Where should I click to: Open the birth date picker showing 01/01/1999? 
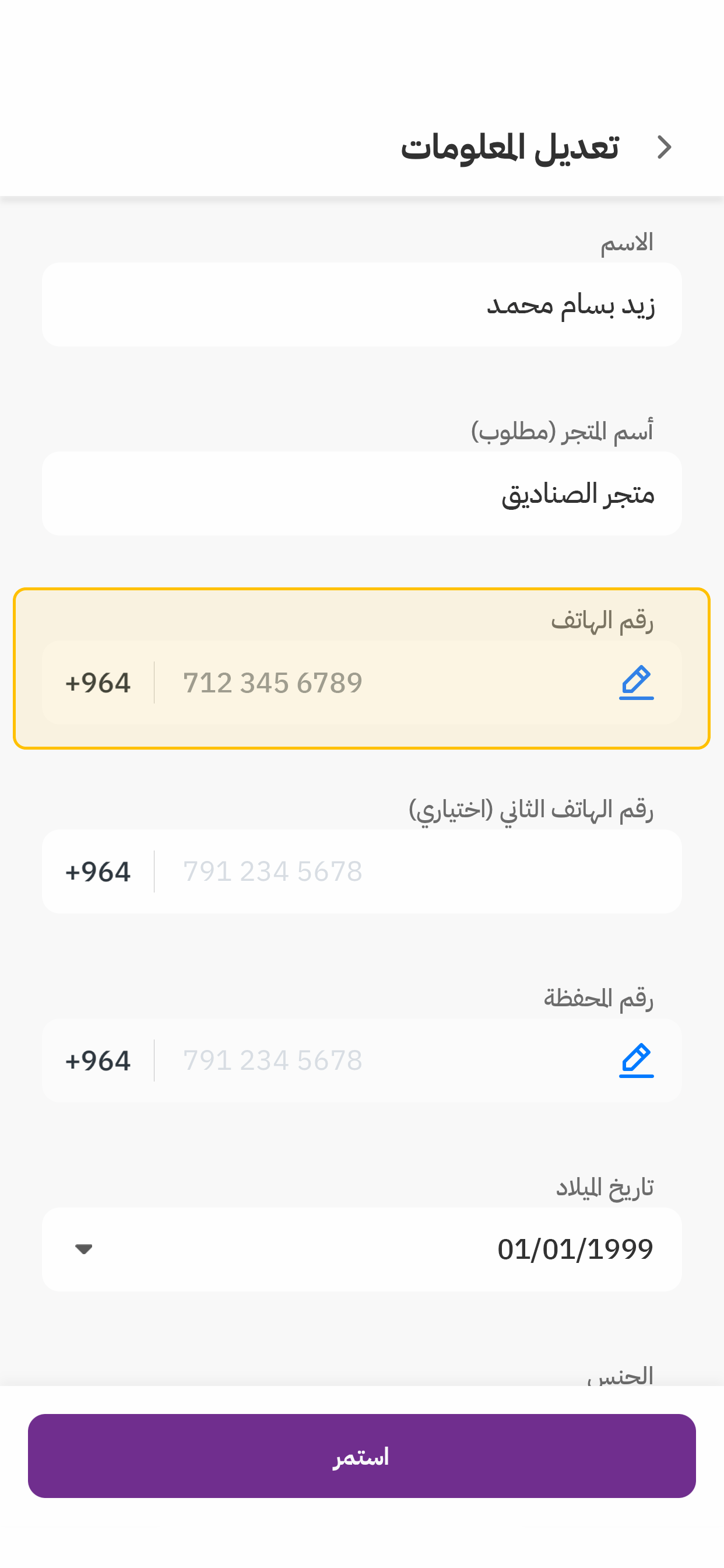[x=361, y=1249]
